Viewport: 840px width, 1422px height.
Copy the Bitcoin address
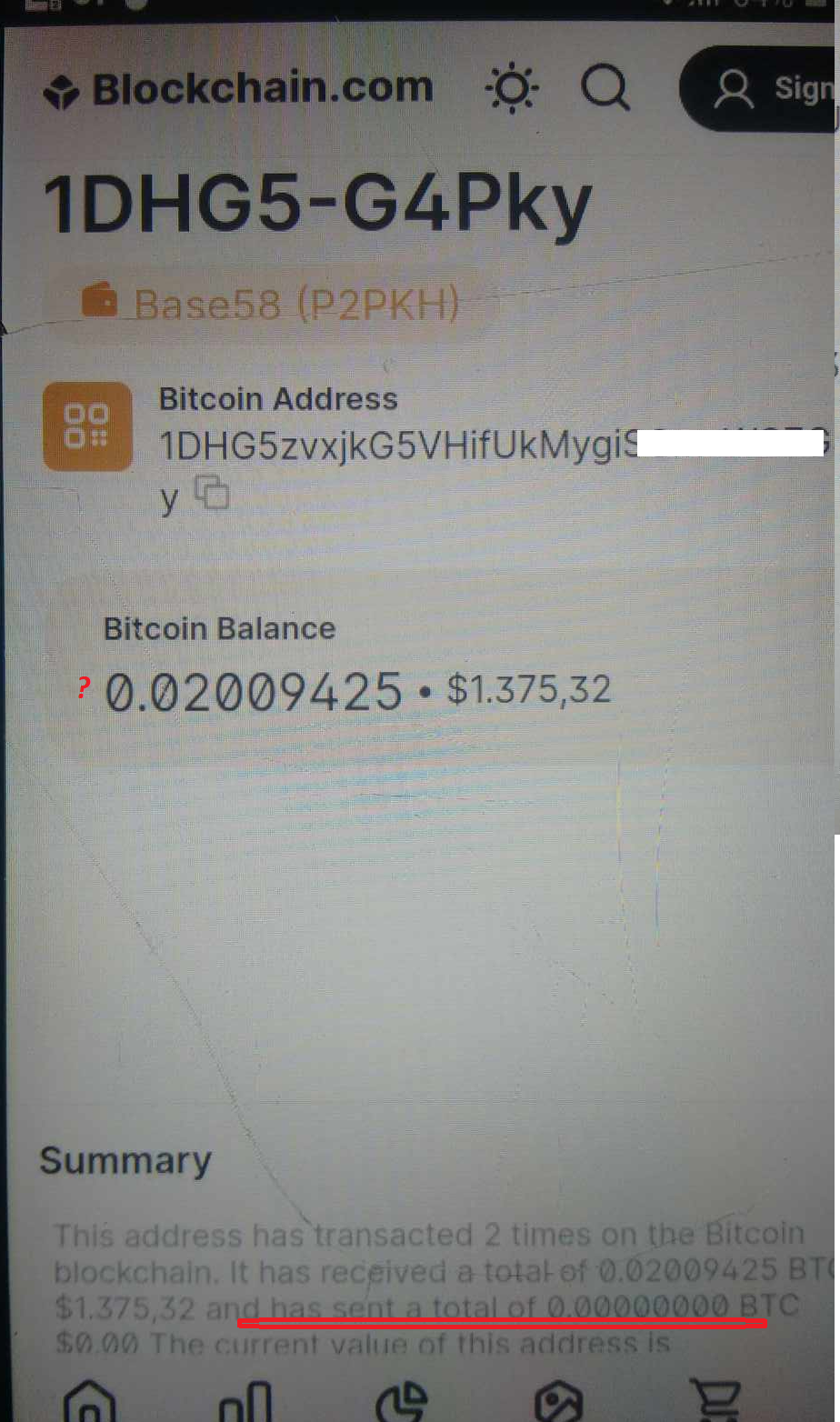(214, 493)
